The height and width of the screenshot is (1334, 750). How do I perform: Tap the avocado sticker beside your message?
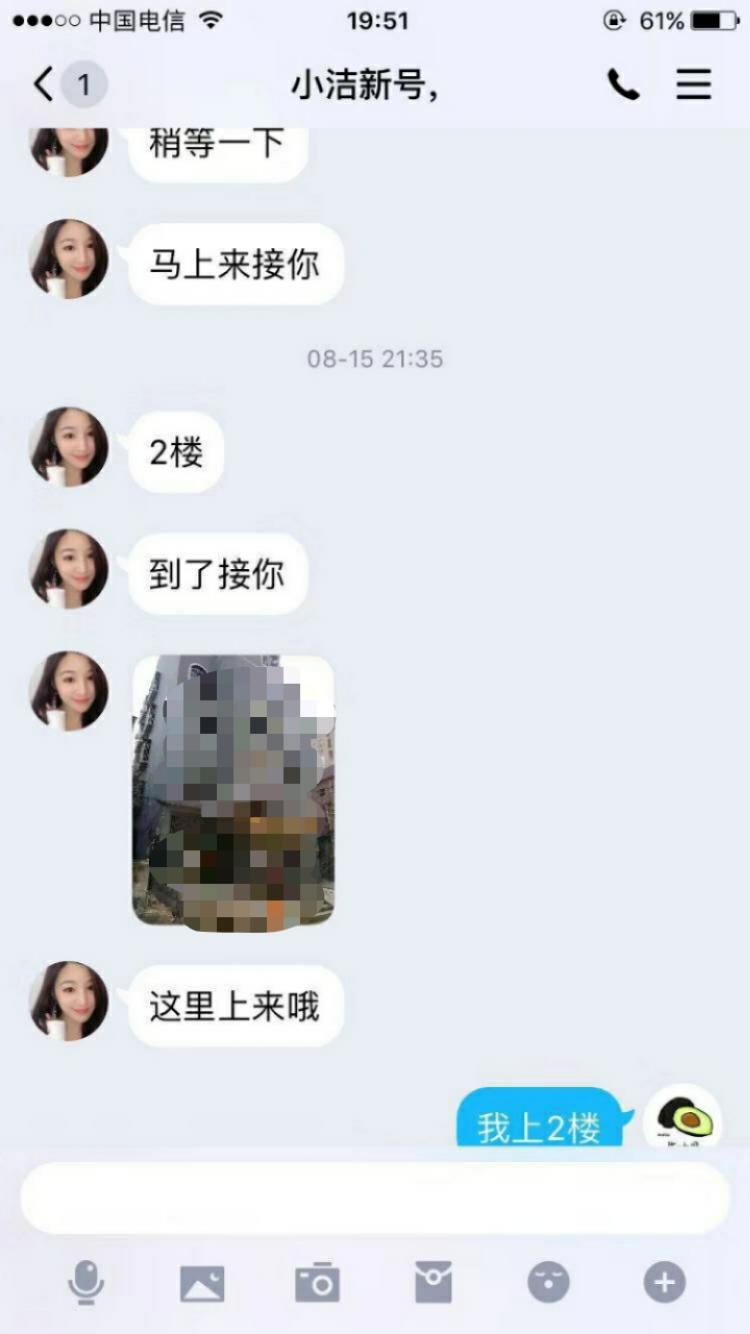click(682, 1117)
